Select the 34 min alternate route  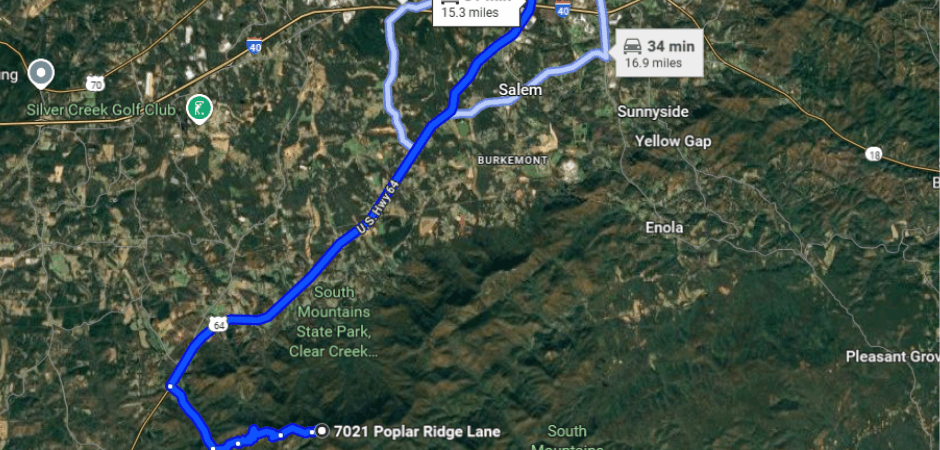click(x=660, y=53)
